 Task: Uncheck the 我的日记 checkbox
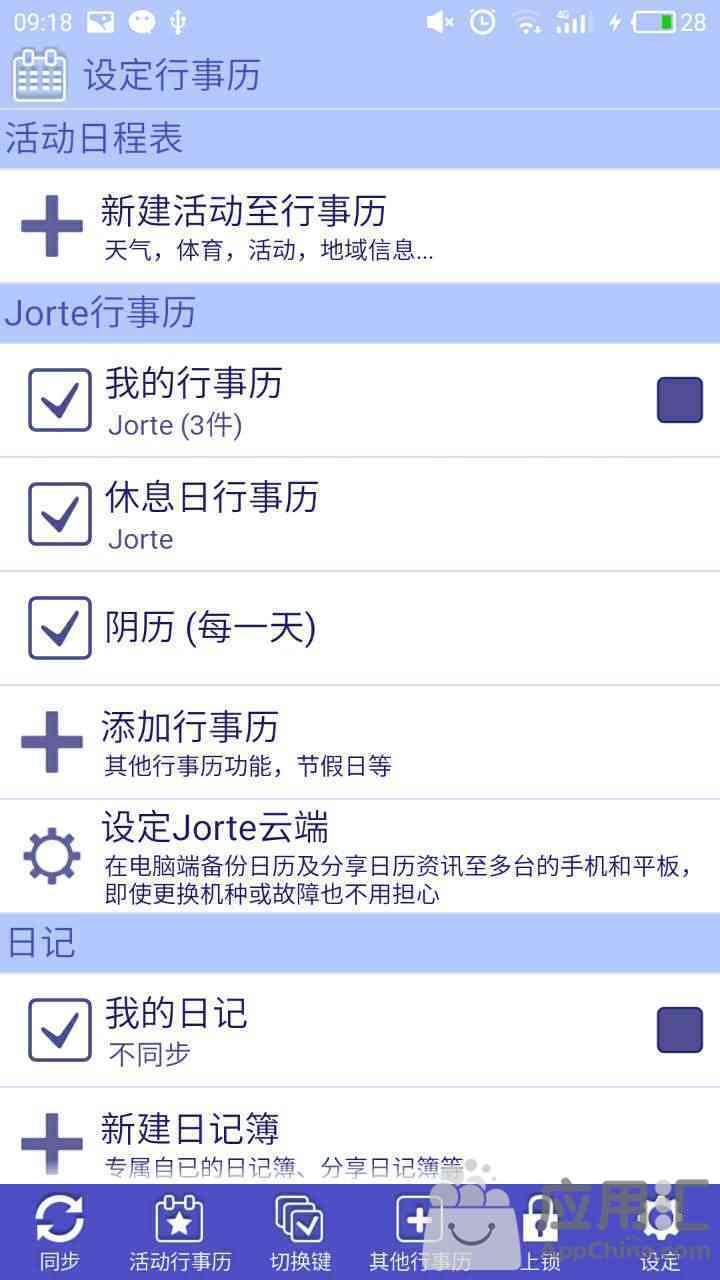(x=60, y=1030)
